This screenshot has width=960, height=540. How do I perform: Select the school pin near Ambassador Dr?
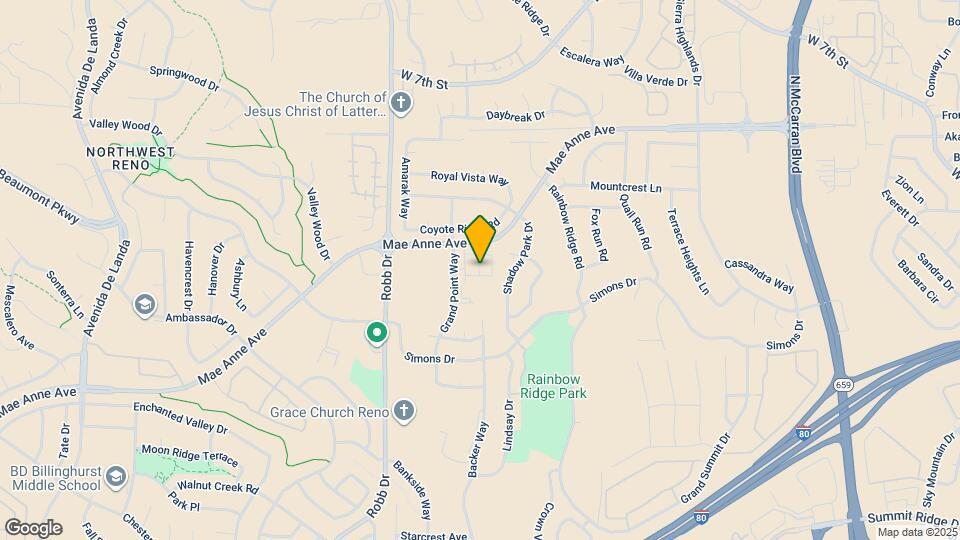point(145,304)
